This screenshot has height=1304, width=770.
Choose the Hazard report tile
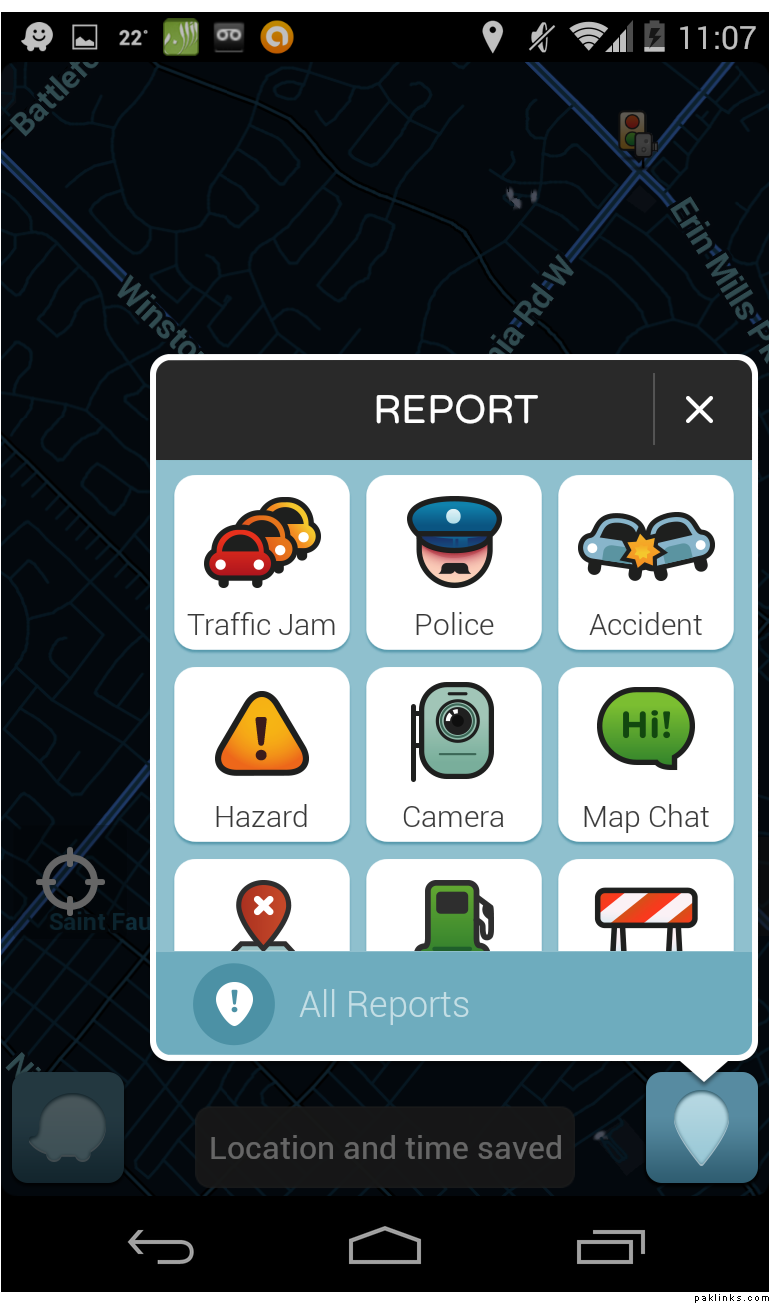(262, 754)
